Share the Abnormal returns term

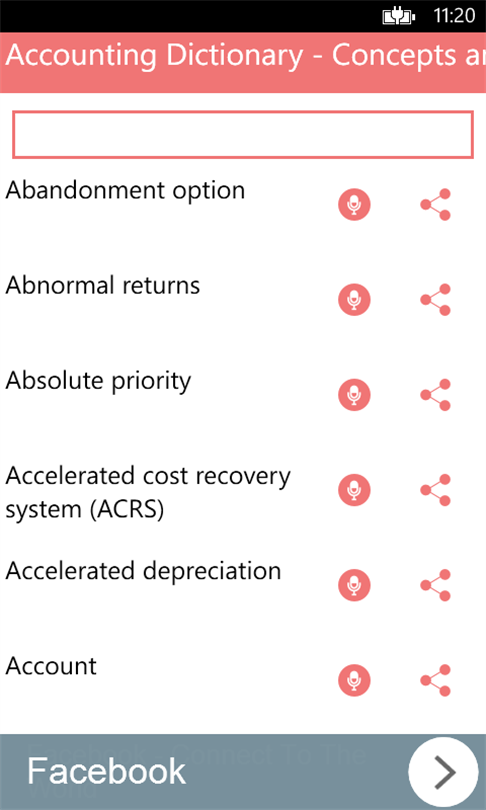436,300
